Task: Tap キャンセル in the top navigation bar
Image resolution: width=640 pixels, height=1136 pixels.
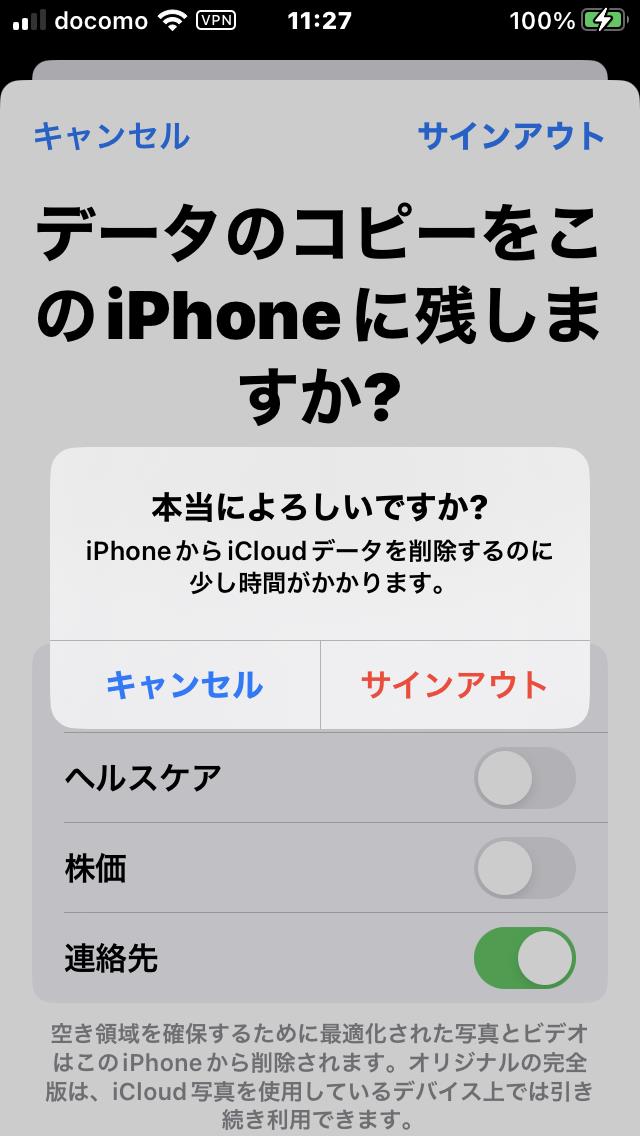Action: 112,136
